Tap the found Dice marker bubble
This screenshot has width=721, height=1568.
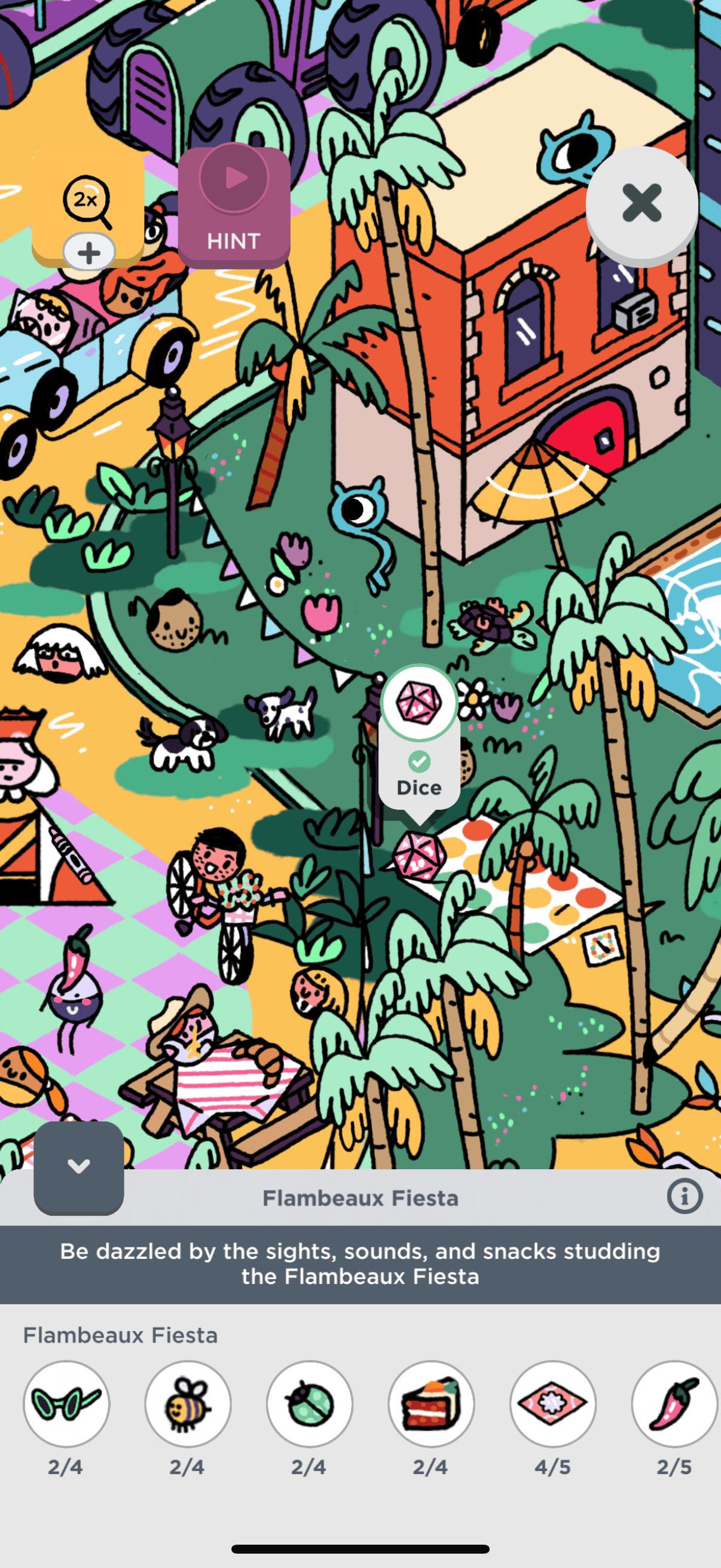tap(418, 738)
